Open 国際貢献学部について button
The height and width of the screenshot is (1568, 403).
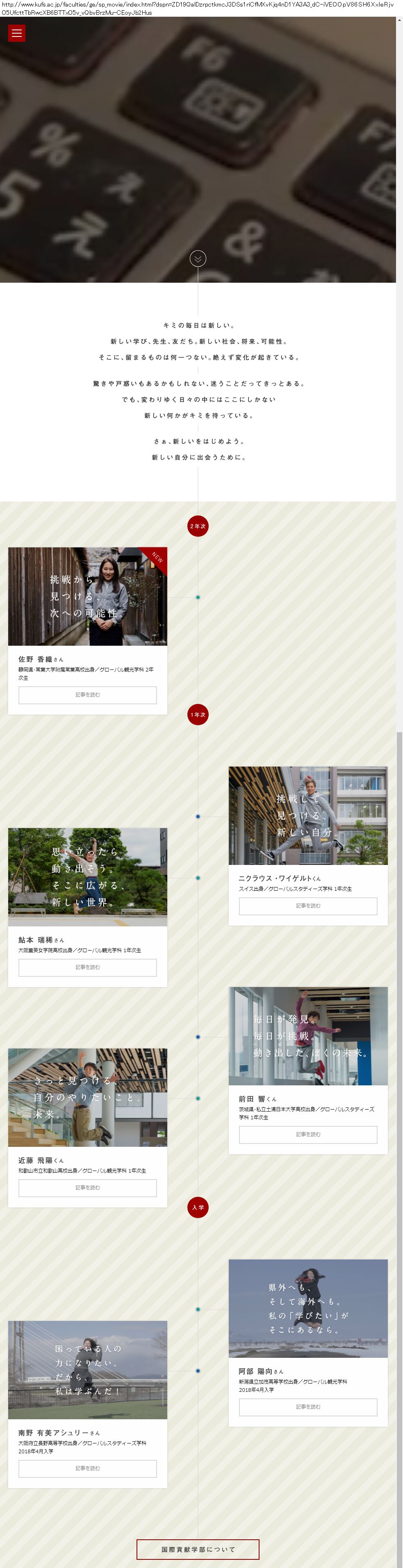point(198,1549)
